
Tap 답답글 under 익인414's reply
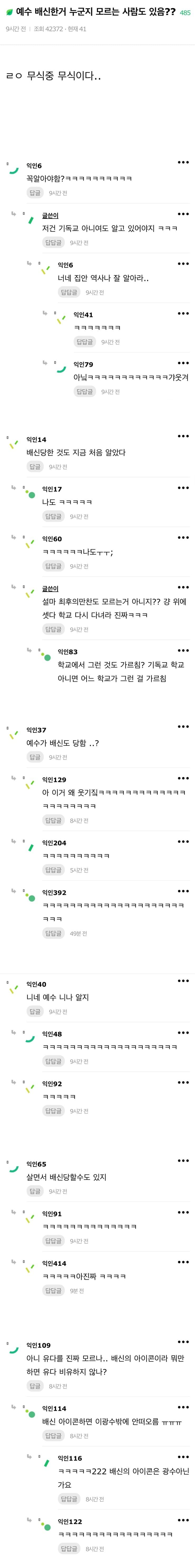coord(53,1290)
